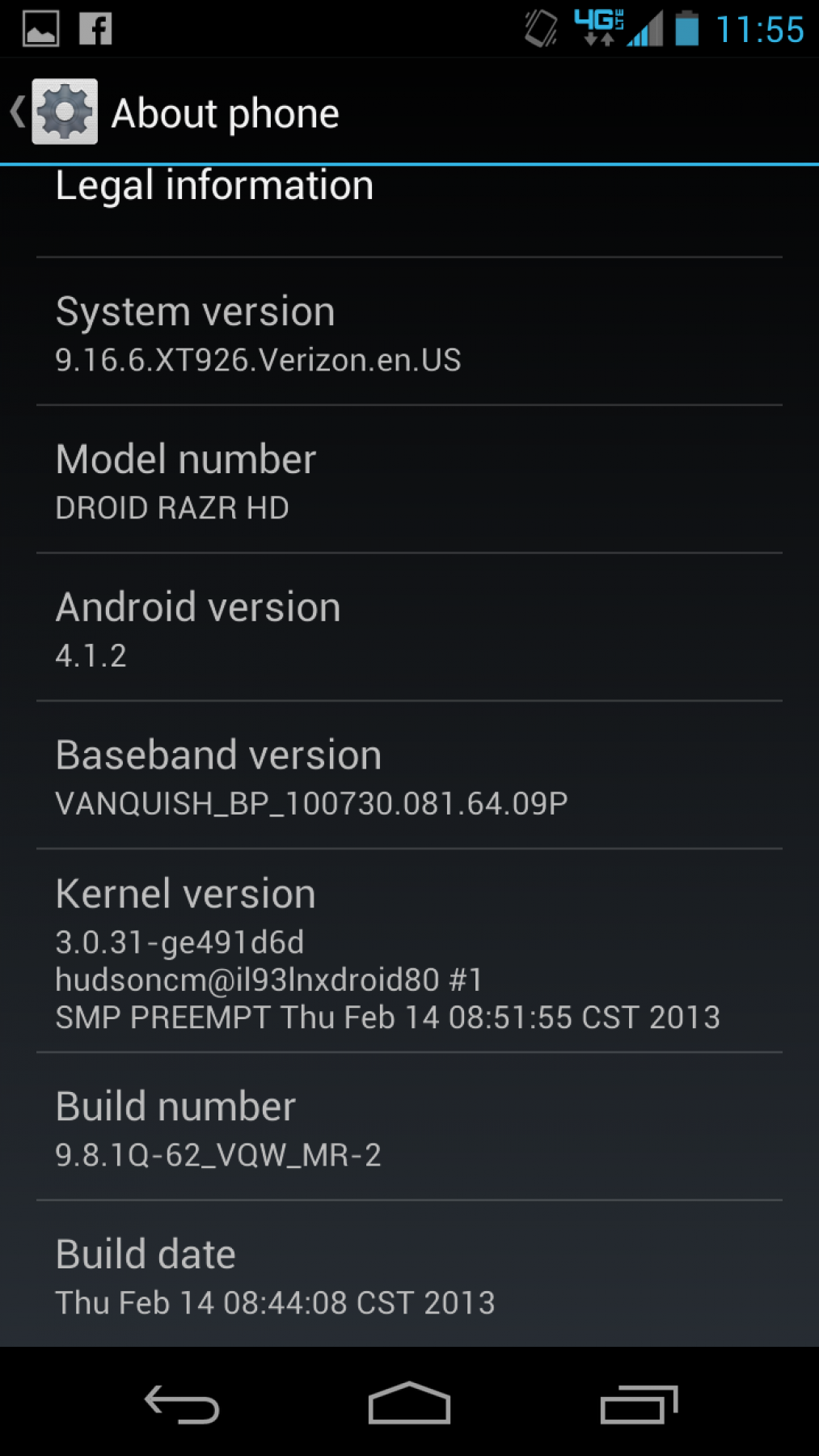Image resolution: width=819 pixels, height=1456 pixels.
Task: Tap the Build number row
Action: 408,1128
